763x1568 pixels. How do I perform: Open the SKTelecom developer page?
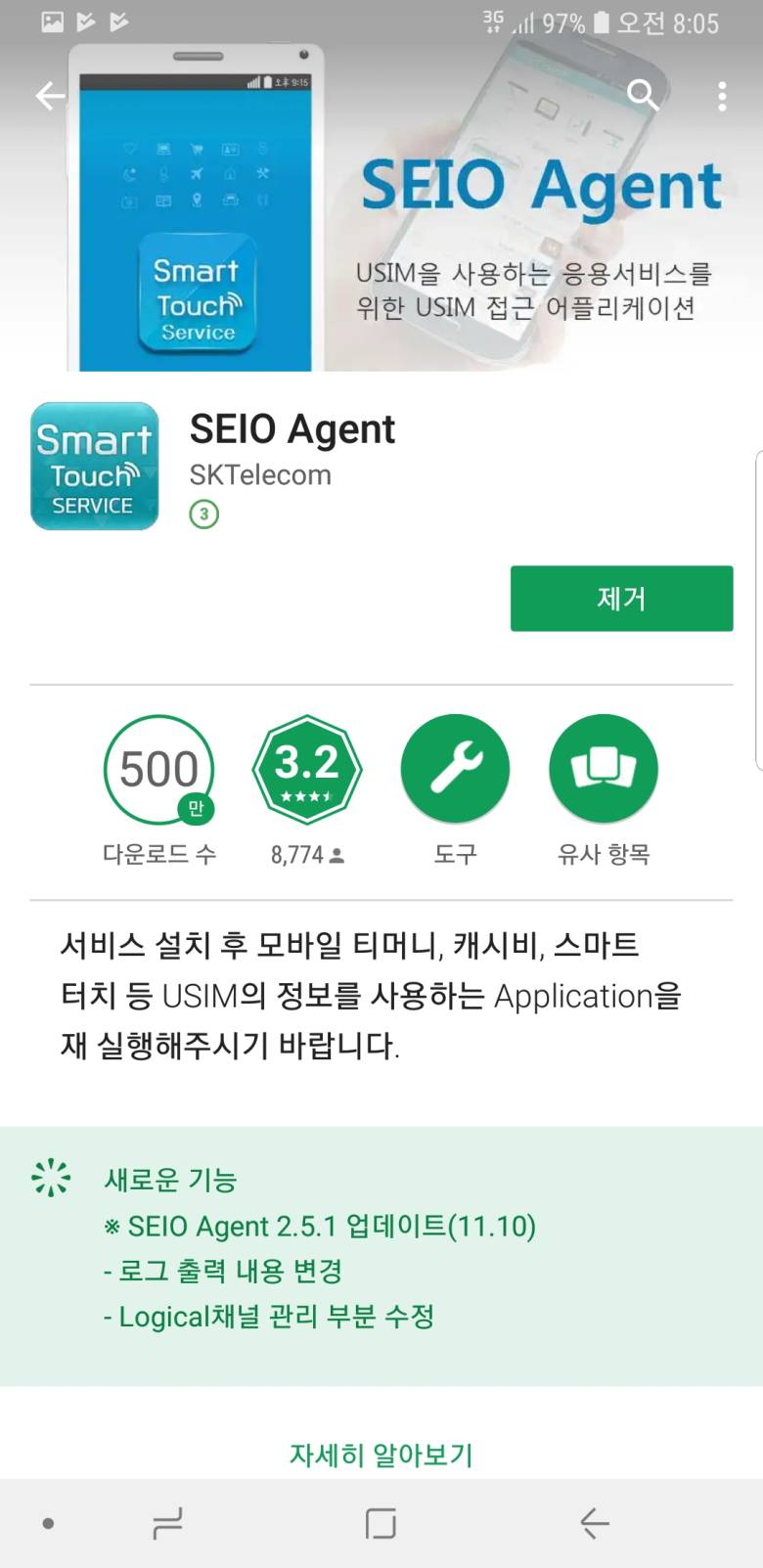pos(260,474)
